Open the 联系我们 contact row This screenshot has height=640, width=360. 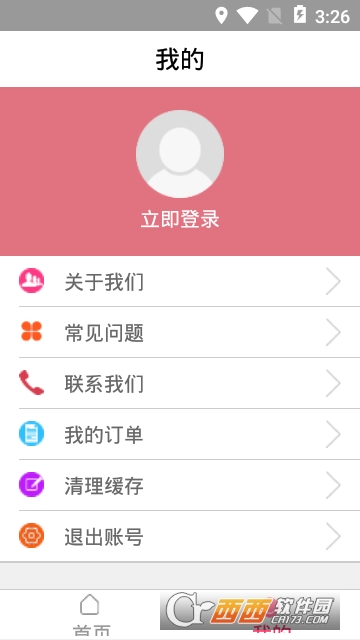180,383
